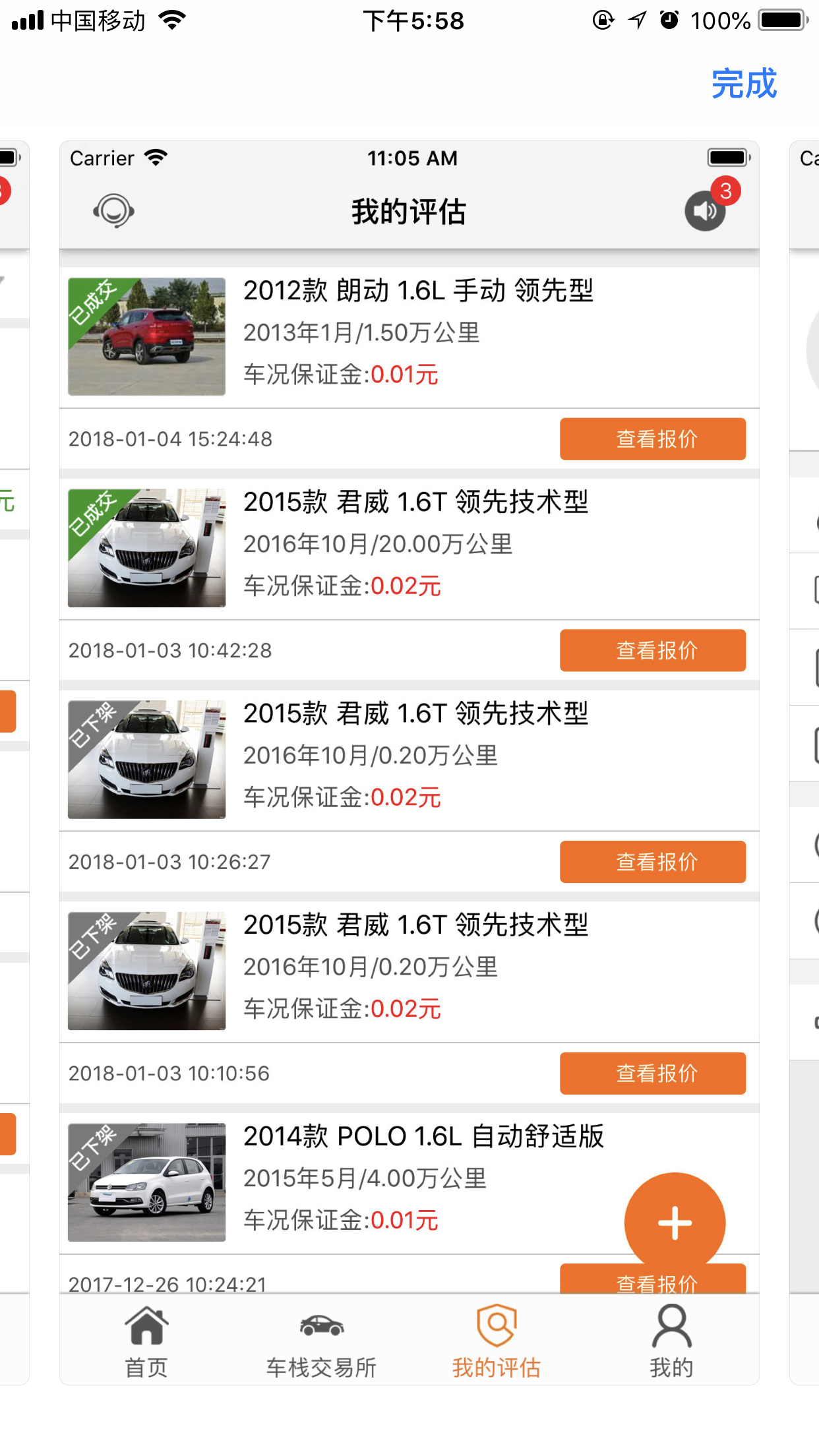This screenshot has width=819, height=1456.
Task: Open the customer service headset icon
Action: [x=113, y=211]
